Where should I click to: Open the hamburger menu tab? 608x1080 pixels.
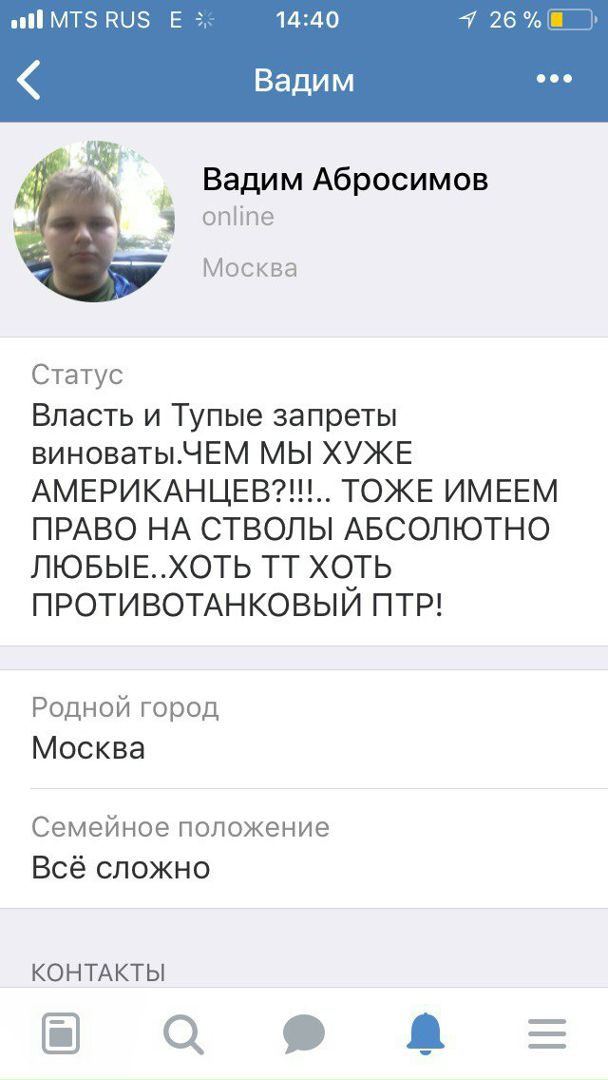coord(547,1033)
